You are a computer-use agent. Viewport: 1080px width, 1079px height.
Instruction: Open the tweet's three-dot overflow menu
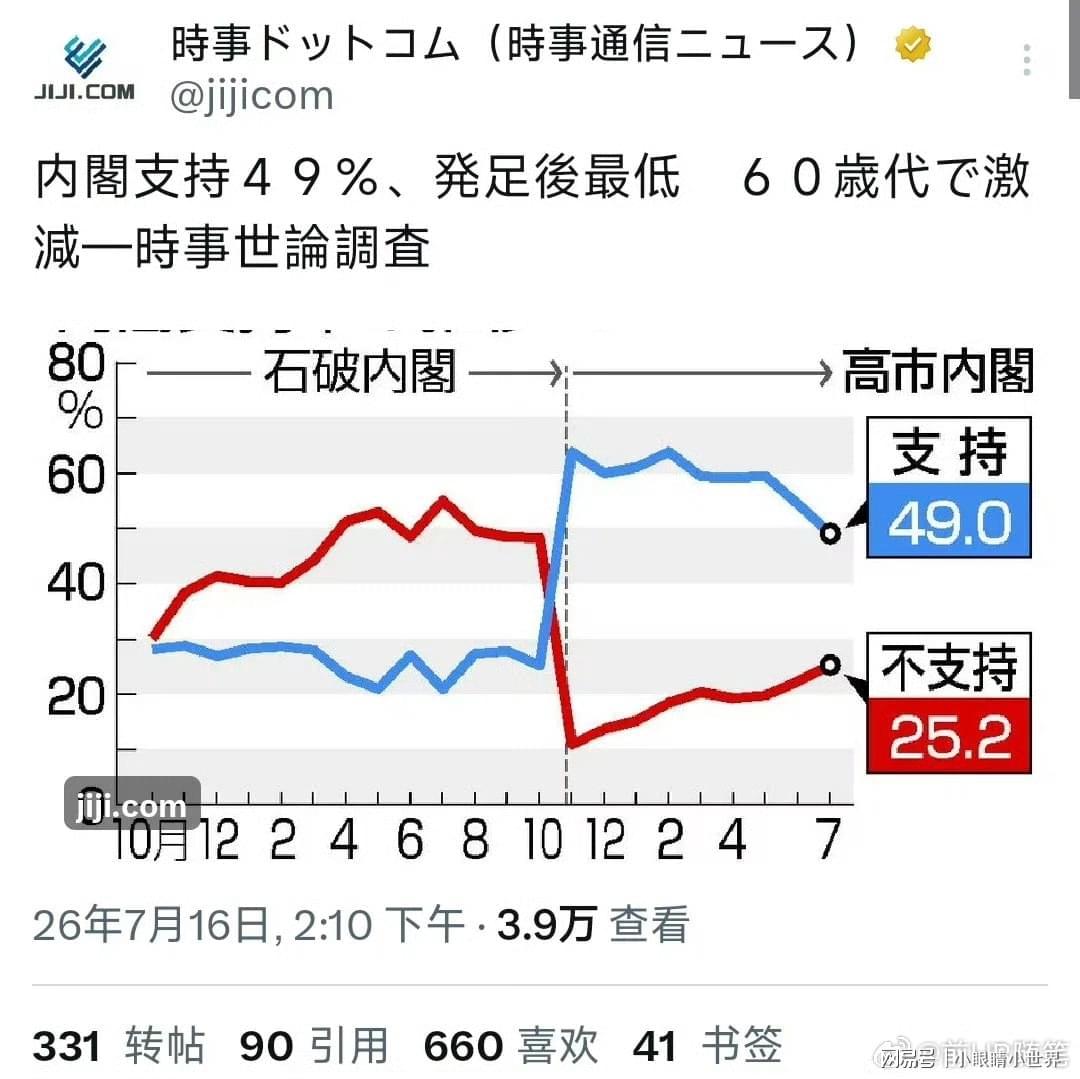click(1026, 60)
